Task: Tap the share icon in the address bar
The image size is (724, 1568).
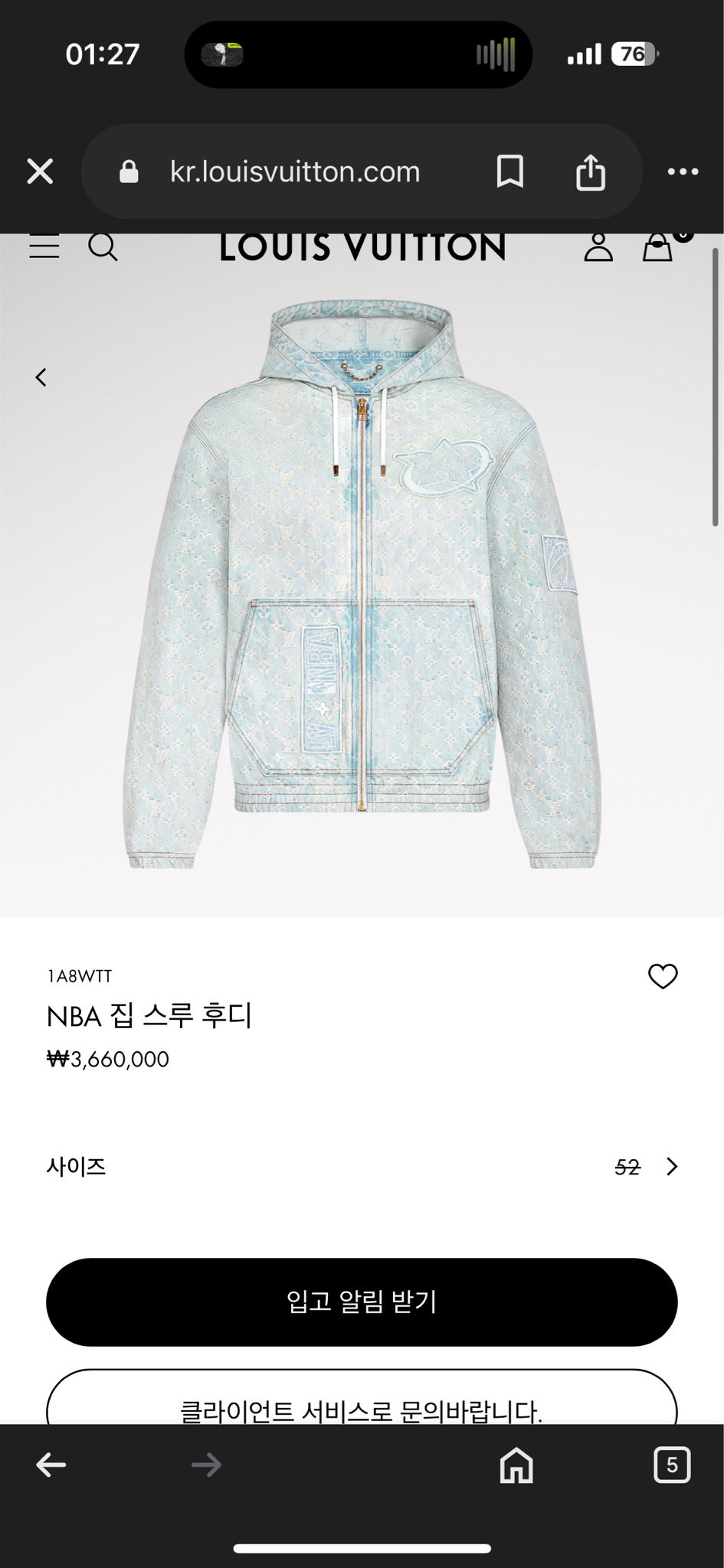Action: pyautogui.click(x=590, y=171)
